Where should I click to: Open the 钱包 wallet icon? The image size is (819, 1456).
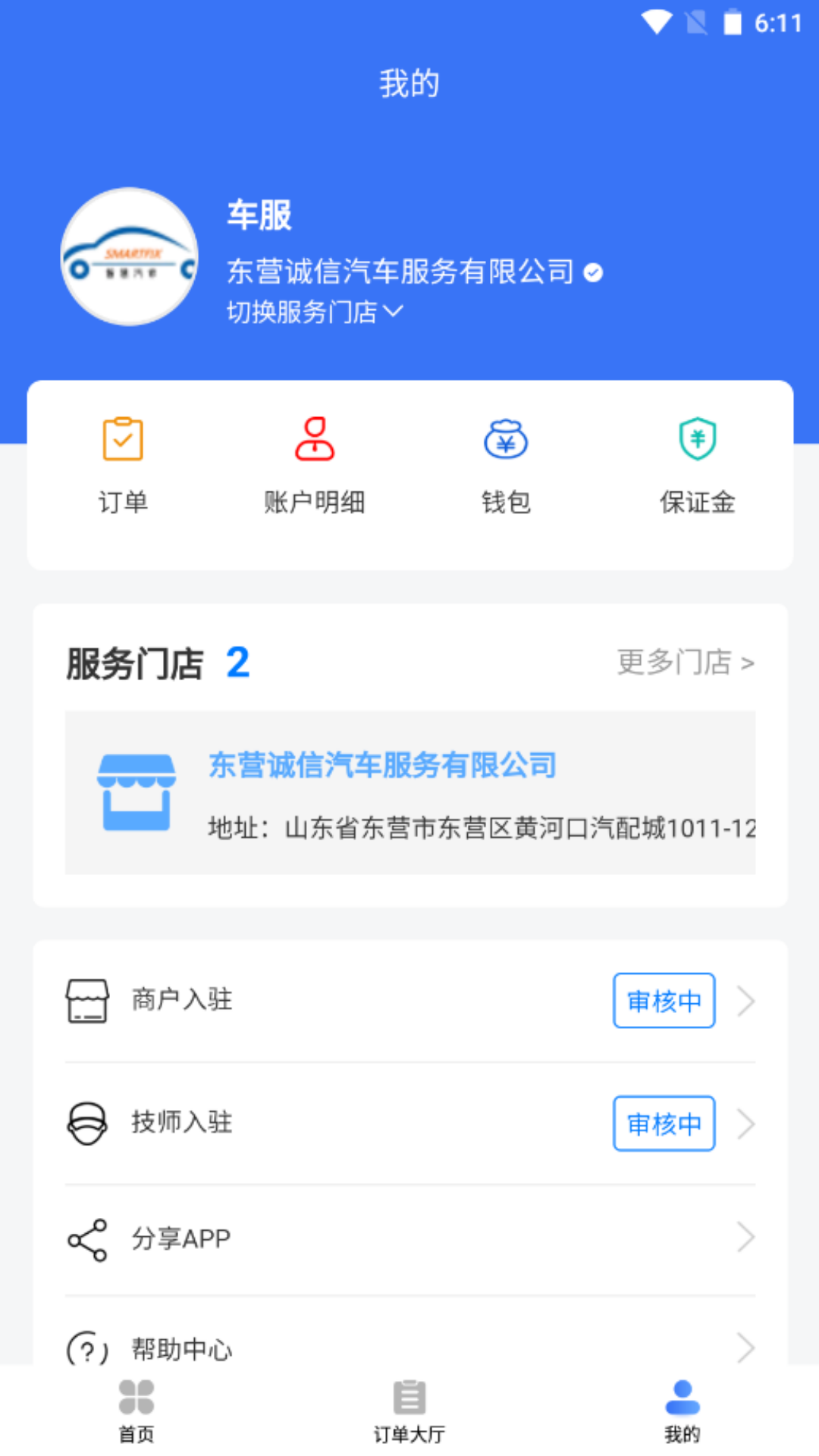[506, 438]
